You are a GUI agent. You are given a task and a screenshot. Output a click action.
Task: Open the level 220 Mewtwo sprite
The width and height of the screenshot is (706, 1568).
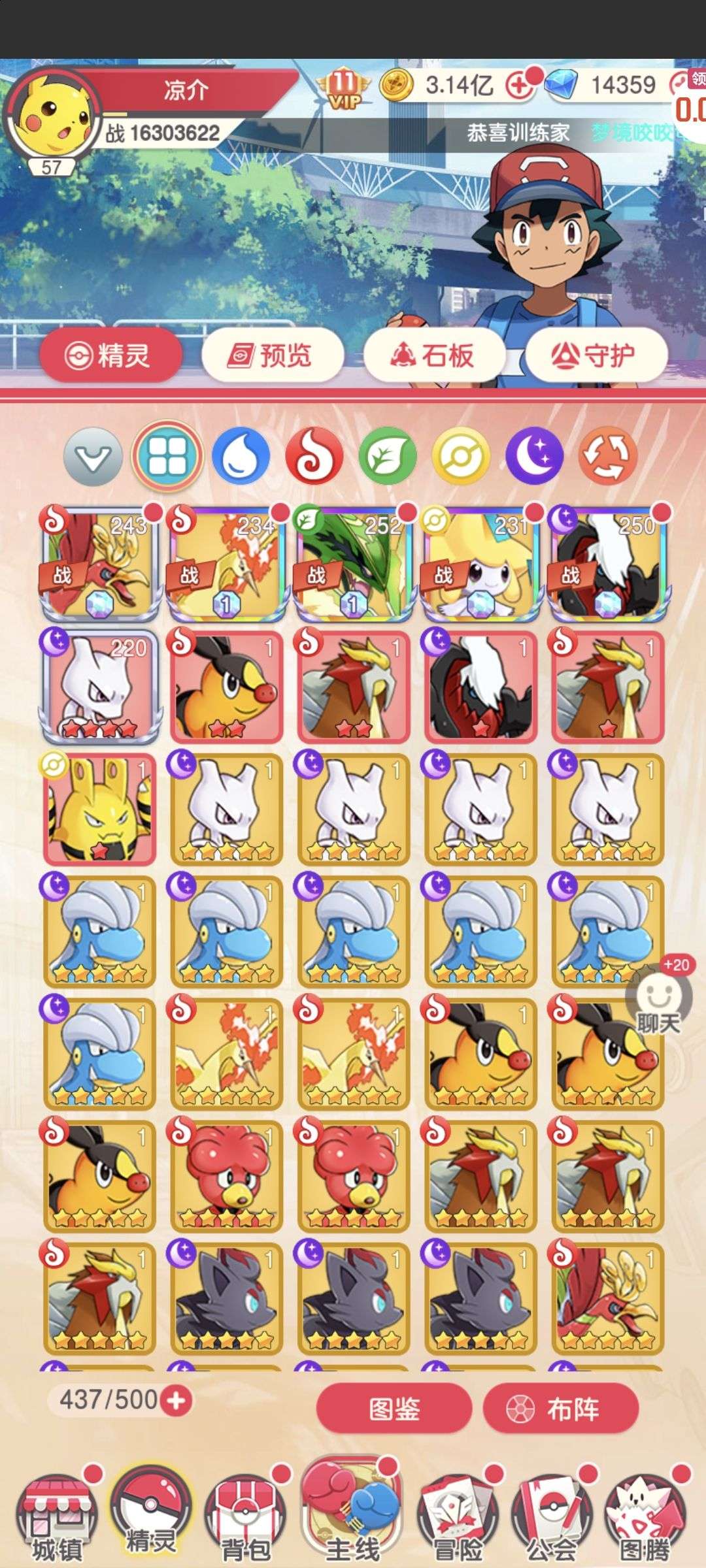tap(99, 687)
